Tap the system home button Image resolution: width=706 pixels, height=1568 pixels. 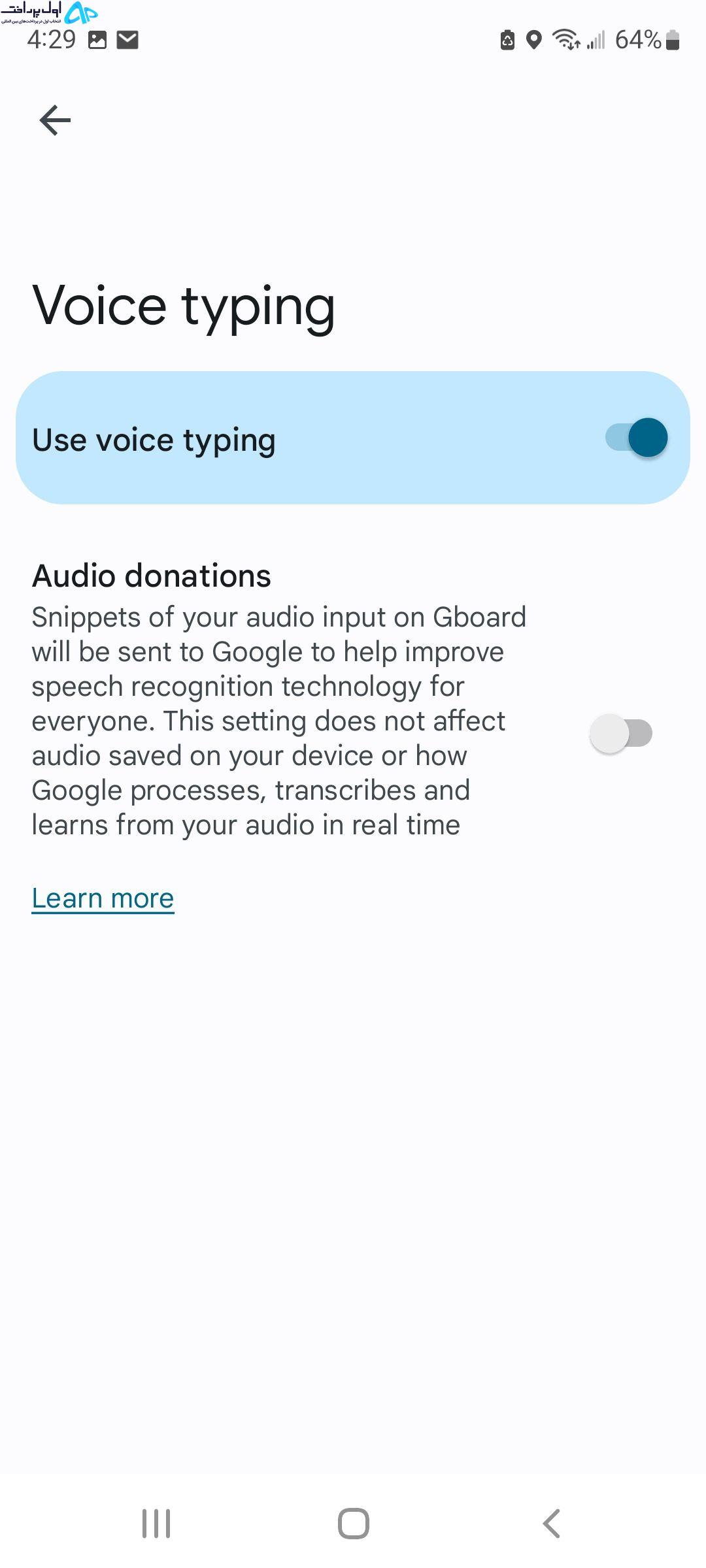(353, 1524)
